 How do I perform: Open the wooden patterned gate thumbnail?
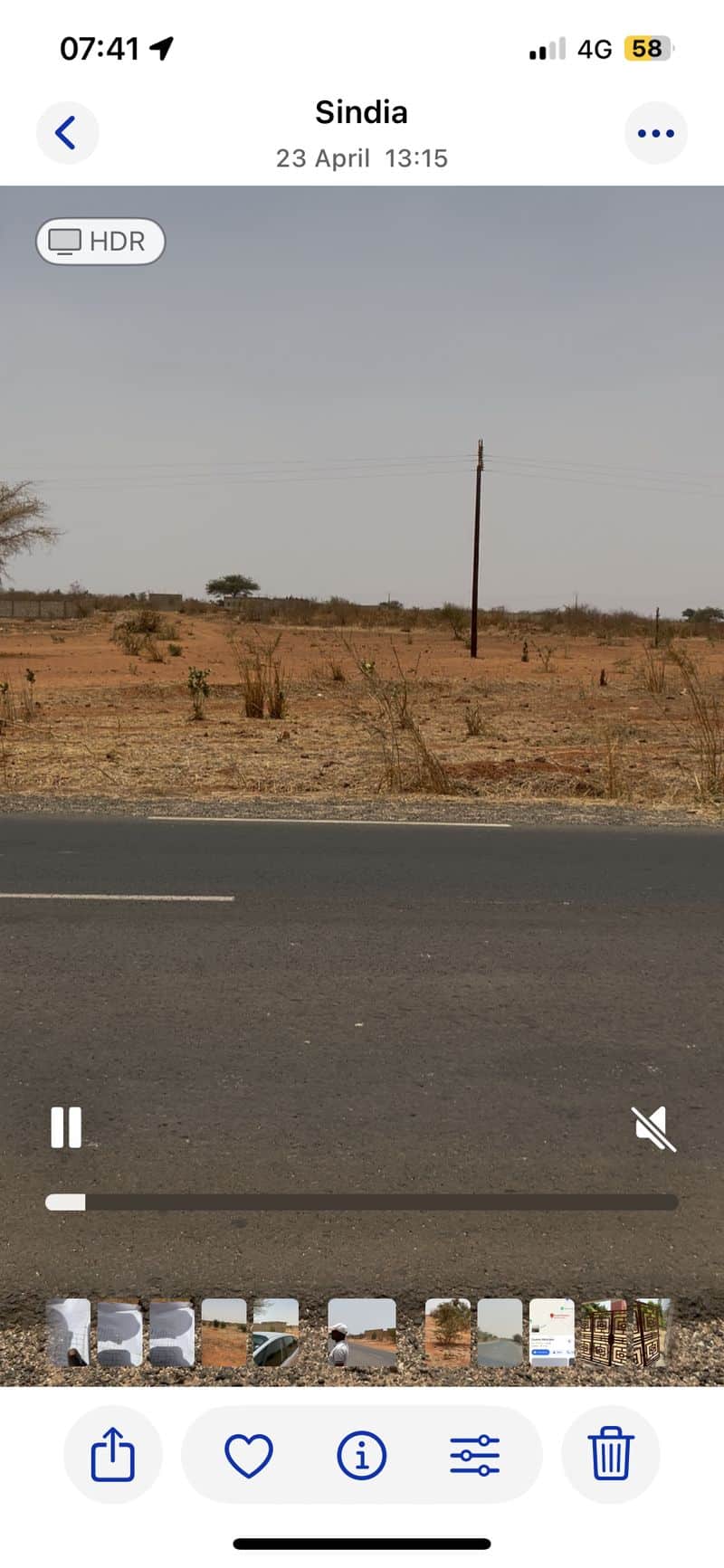click(625, 1333)
